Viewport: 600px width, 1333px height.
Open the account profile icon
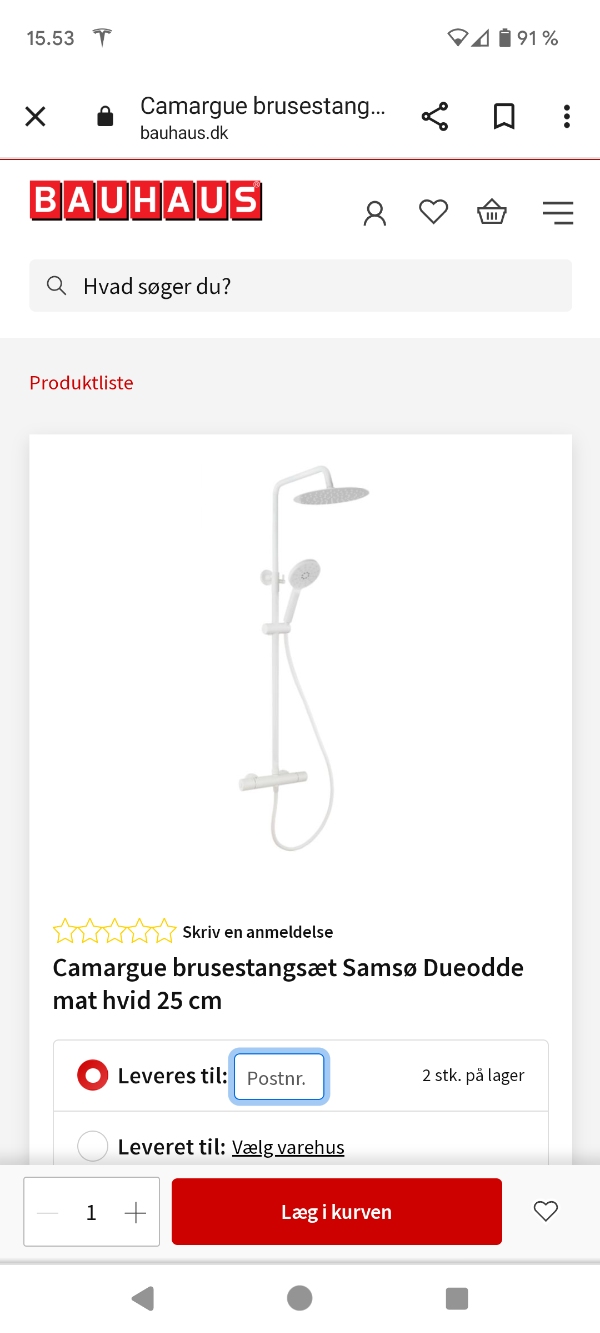(375, 213)
